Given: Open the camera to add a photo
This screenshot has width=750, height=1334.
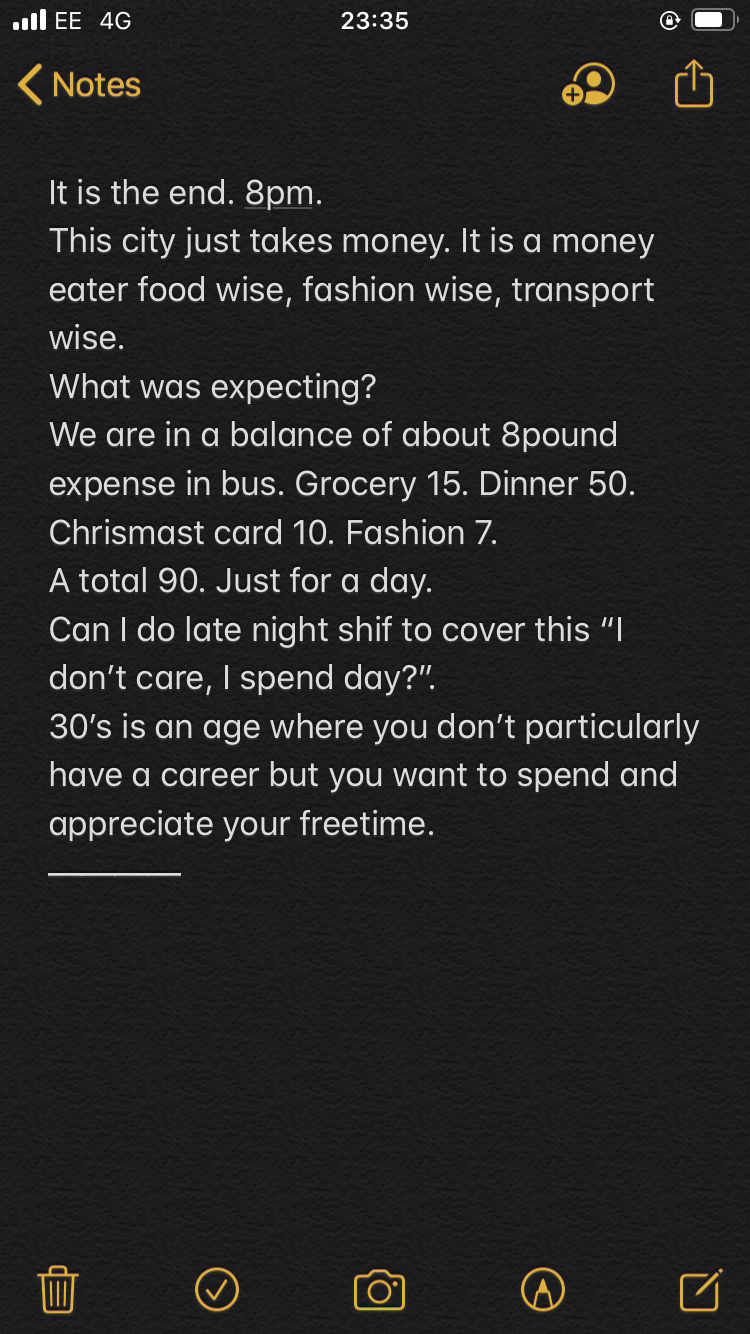Looking at the screenshot, I should point(380,1290).
